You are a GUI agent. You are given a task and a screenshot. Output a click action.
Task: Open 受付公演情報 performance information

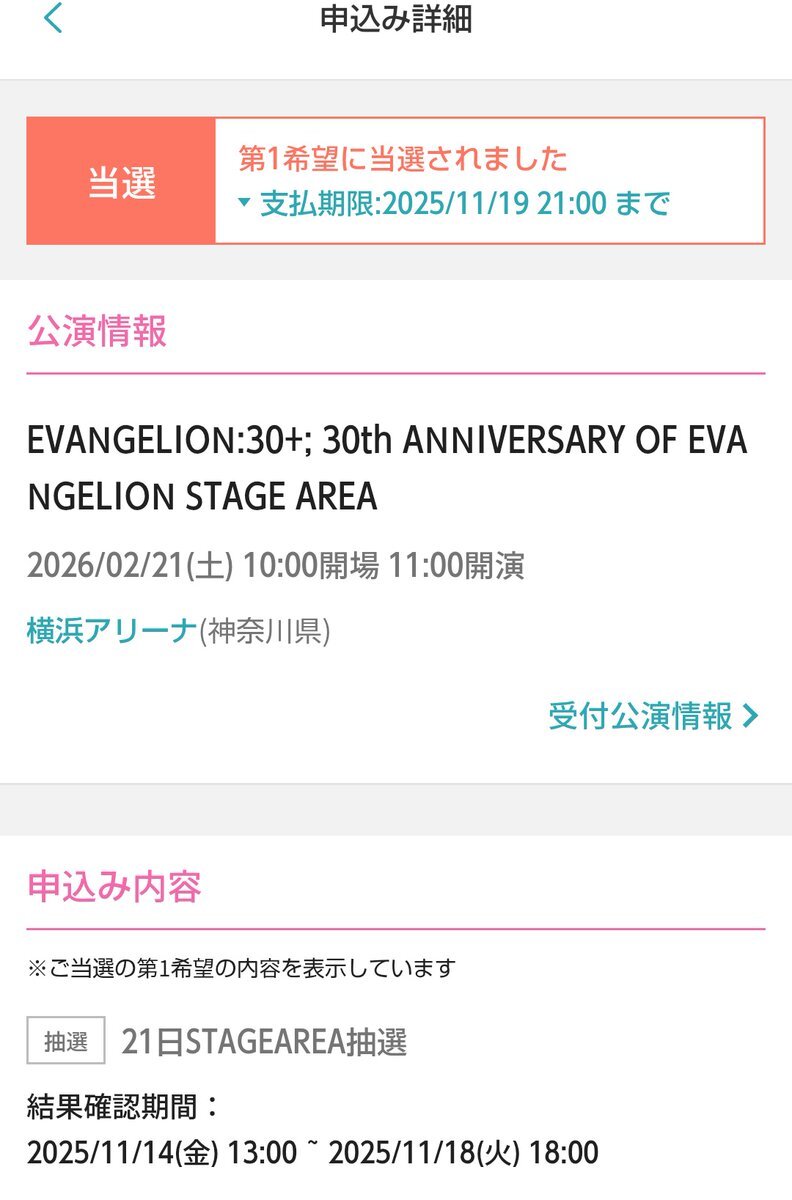pos(653,716)
